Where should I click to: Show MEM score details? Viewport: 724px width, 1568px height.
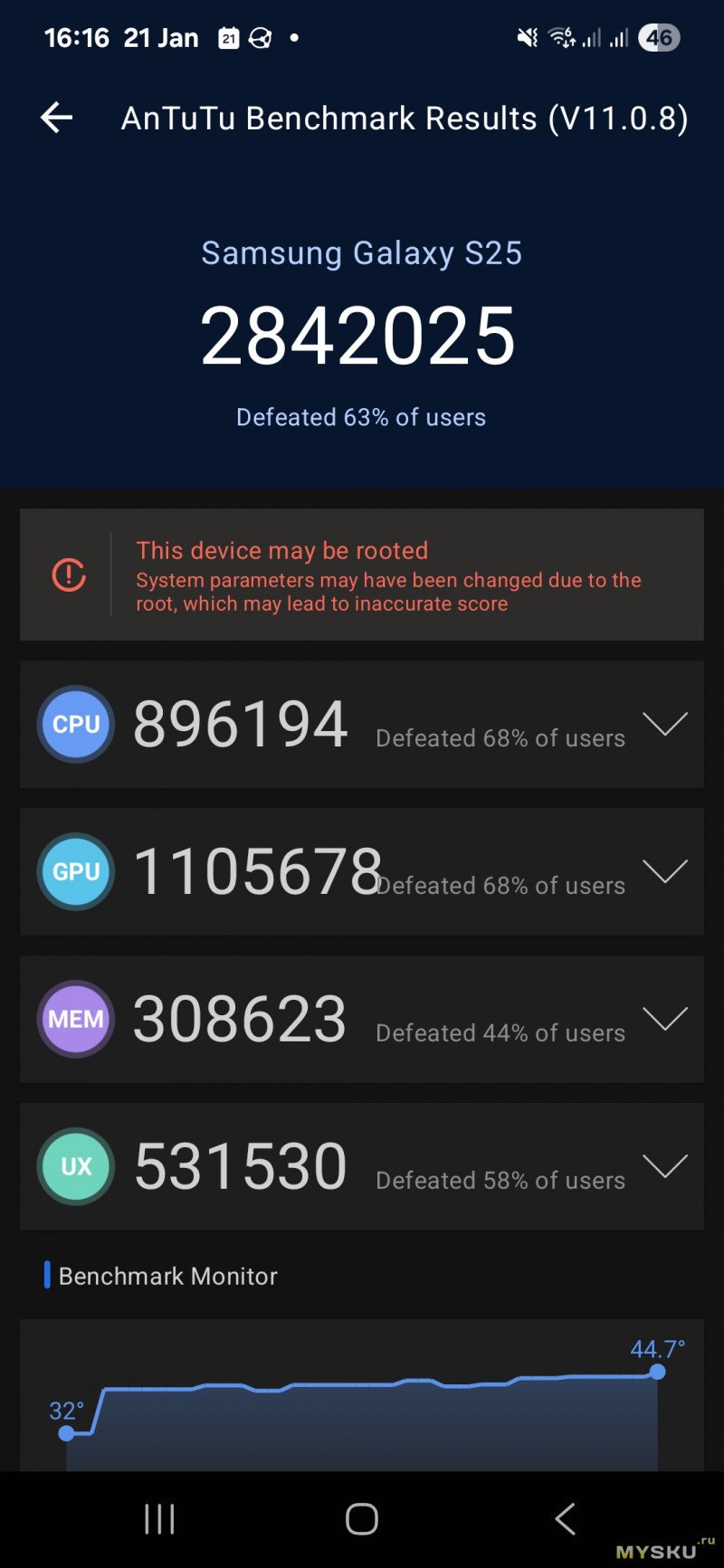point(665,1019)
